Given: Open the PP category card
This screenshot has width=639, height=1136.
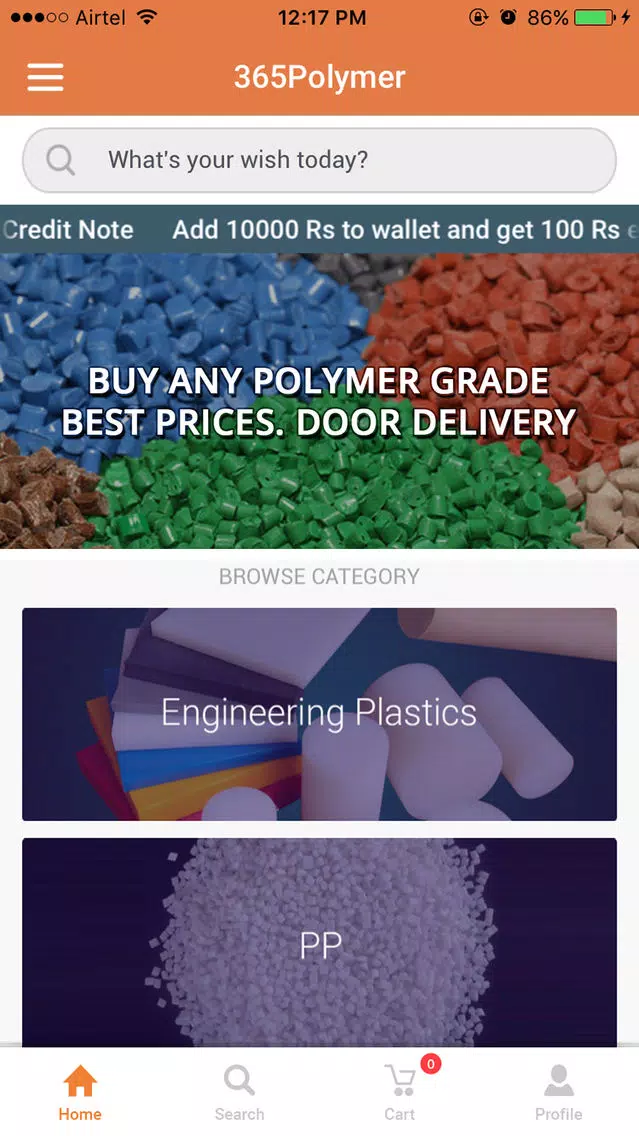Looking at the screenshot, I should pos(320,943).
